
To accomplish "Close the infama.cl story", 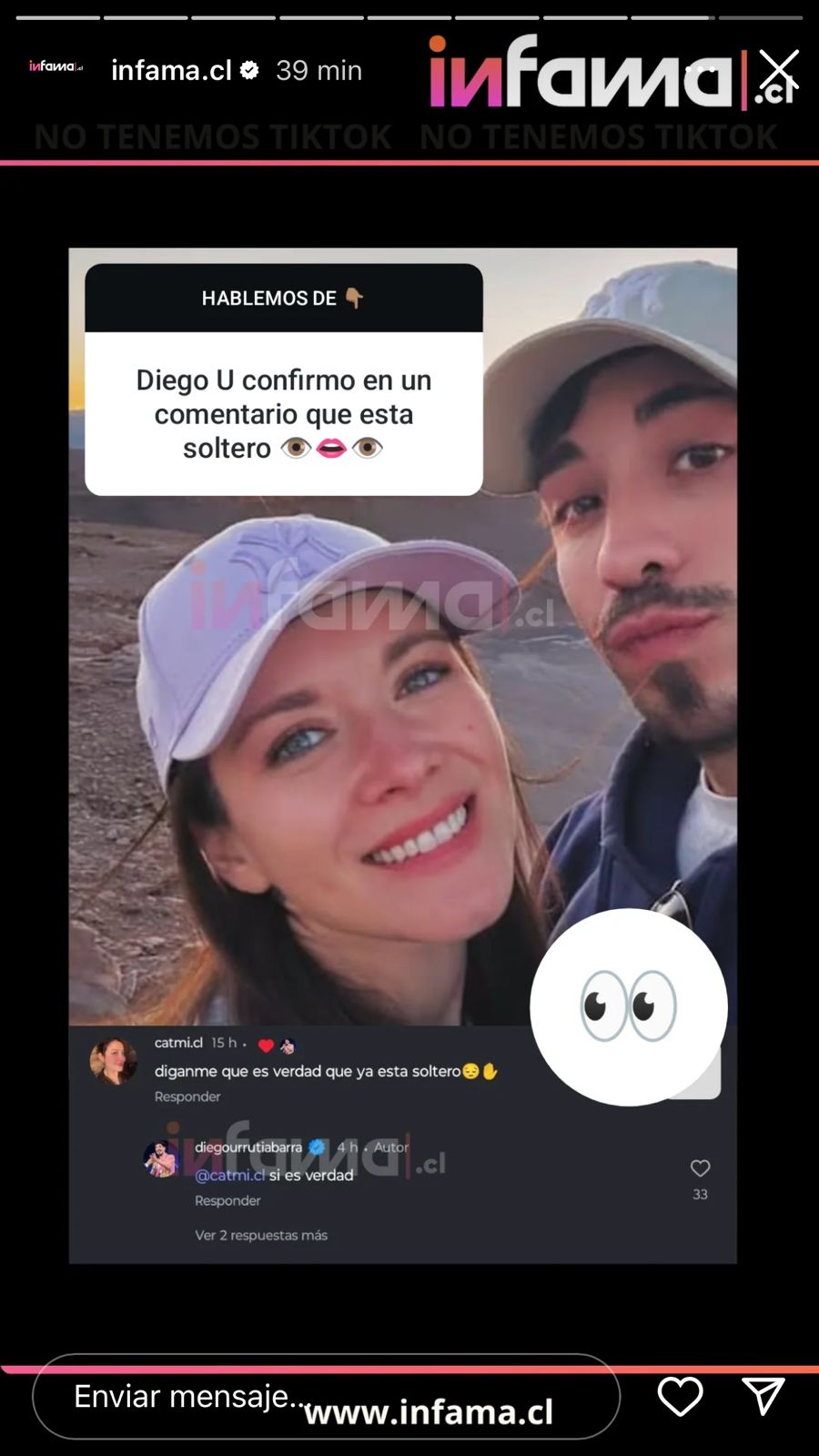I will coord(779,69).
